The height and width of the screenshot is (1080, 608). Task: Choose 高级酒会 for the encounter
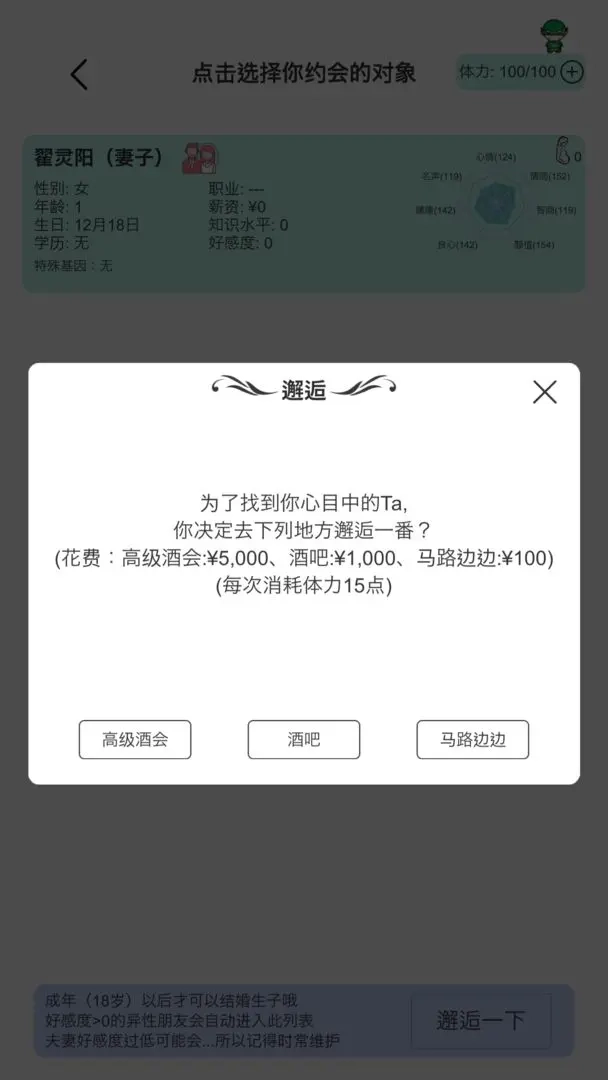135,740
